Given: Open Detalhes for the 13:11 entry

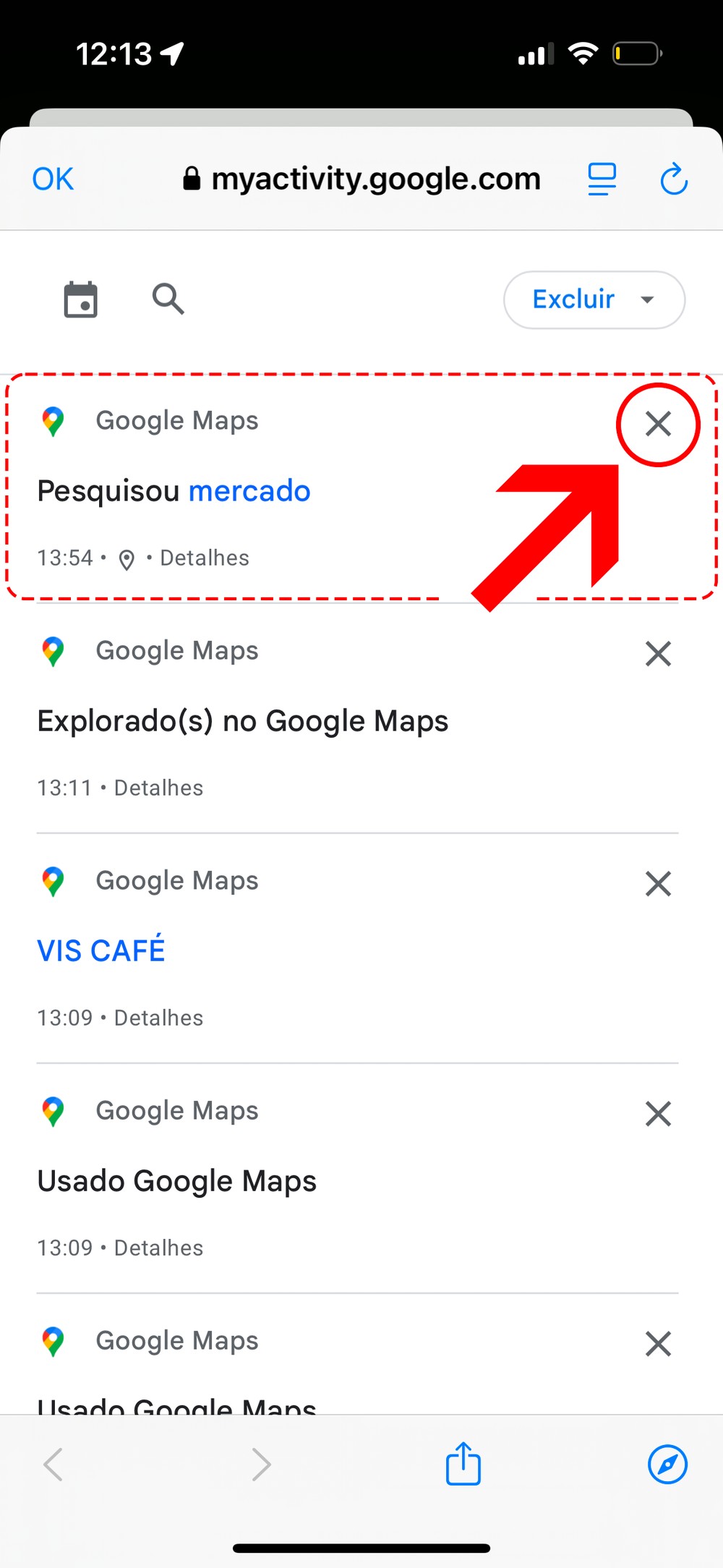Looking at the screenshot, I should (x=159, y=788).
